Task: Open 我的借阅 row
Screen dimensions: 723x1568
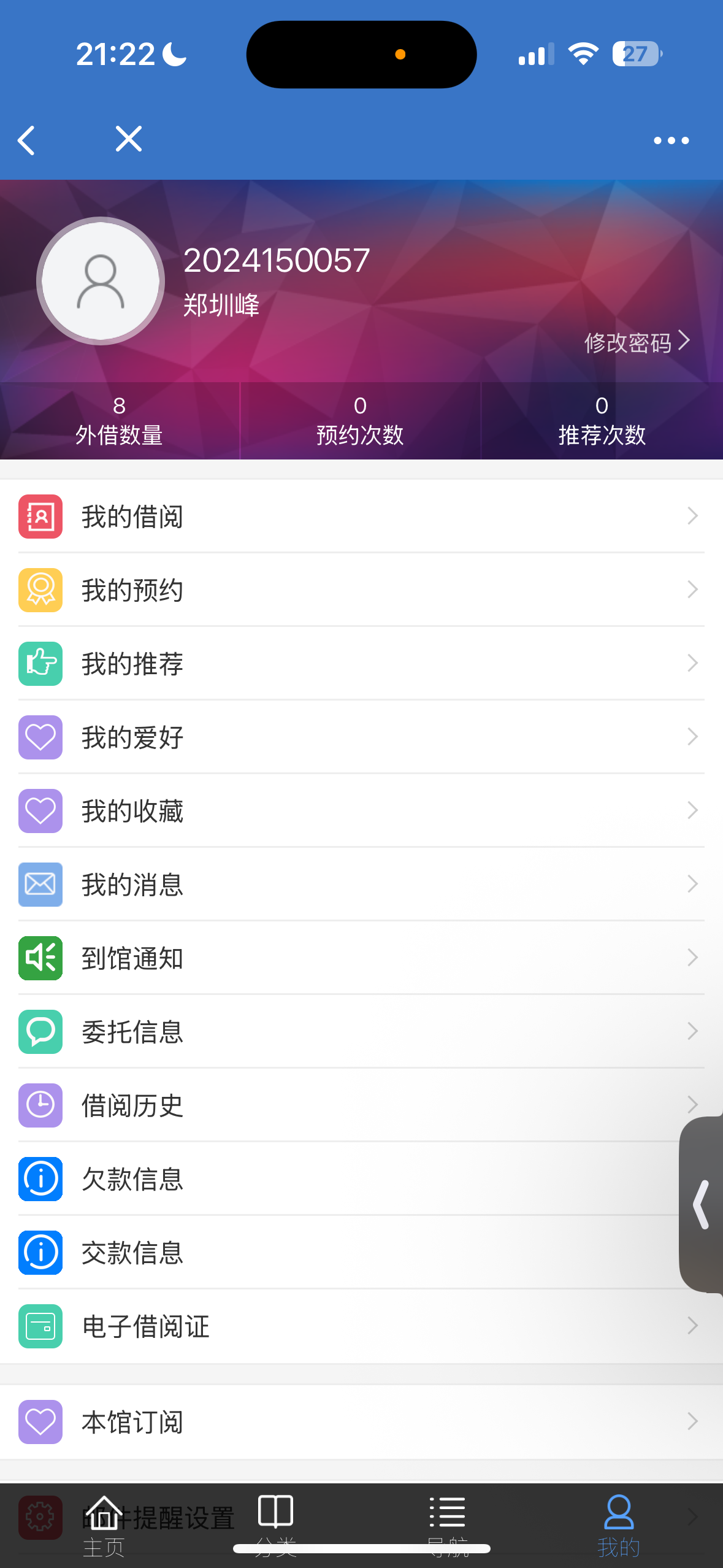Action: coord(361,517)
